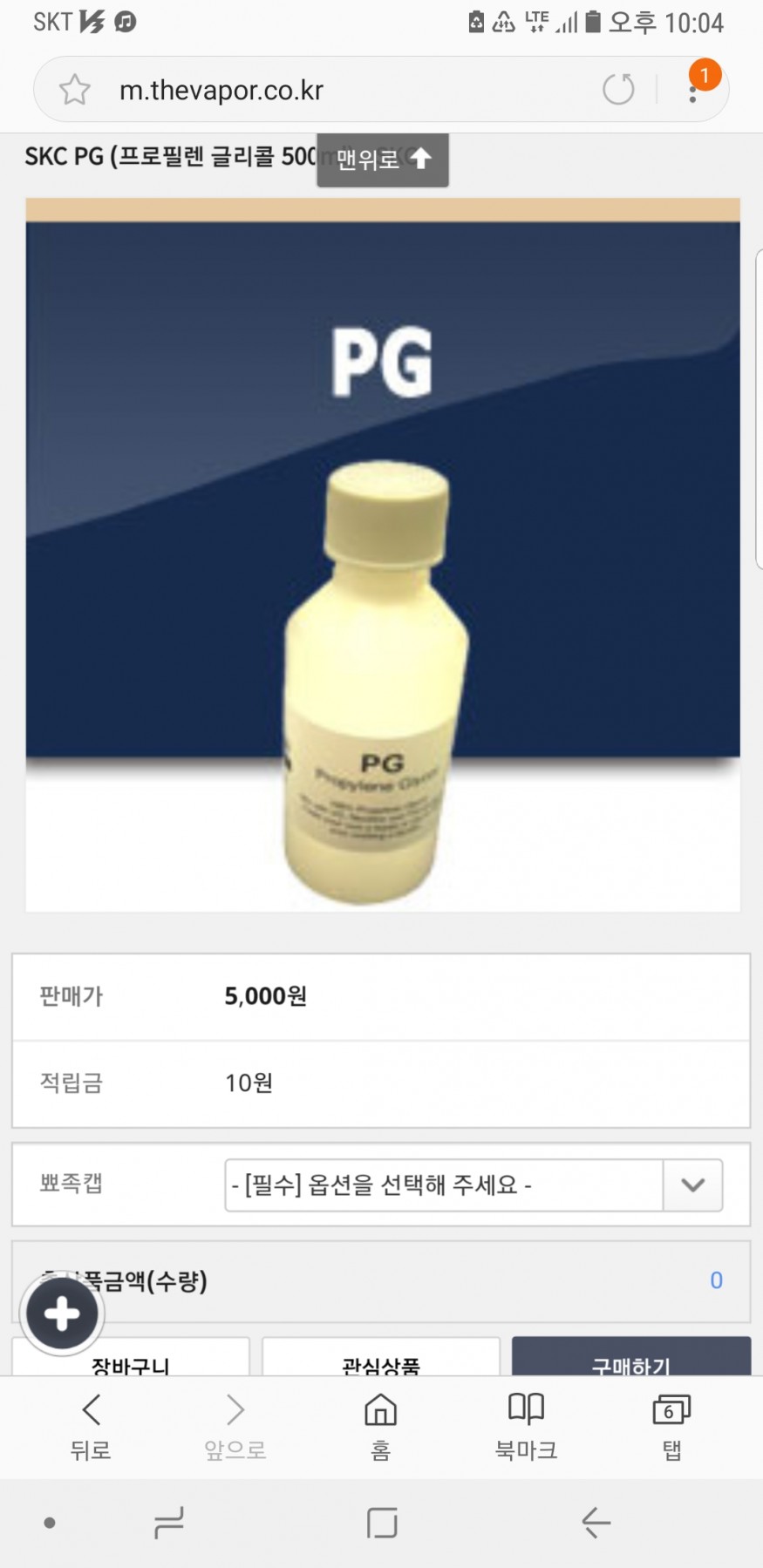Screen dimensions: 763x1568
Task: Jump to top with 맨위로 button
Action: click(383, 160)
